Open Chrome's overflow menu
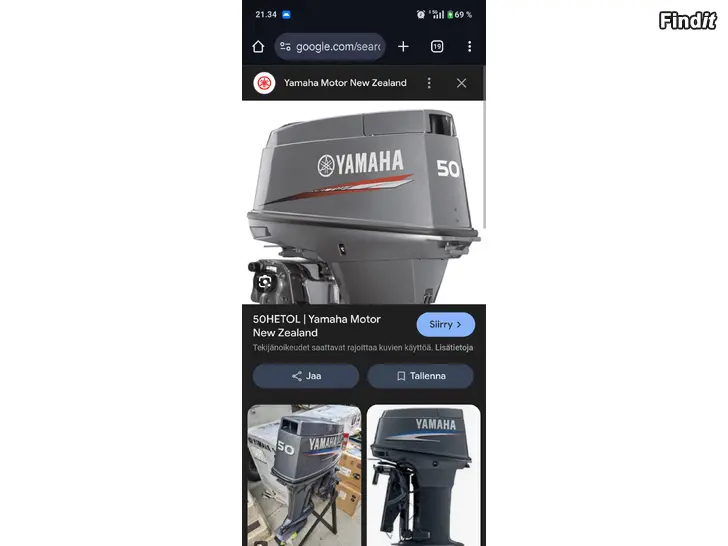Screen dimensions: 728x546 coord(469,46)
